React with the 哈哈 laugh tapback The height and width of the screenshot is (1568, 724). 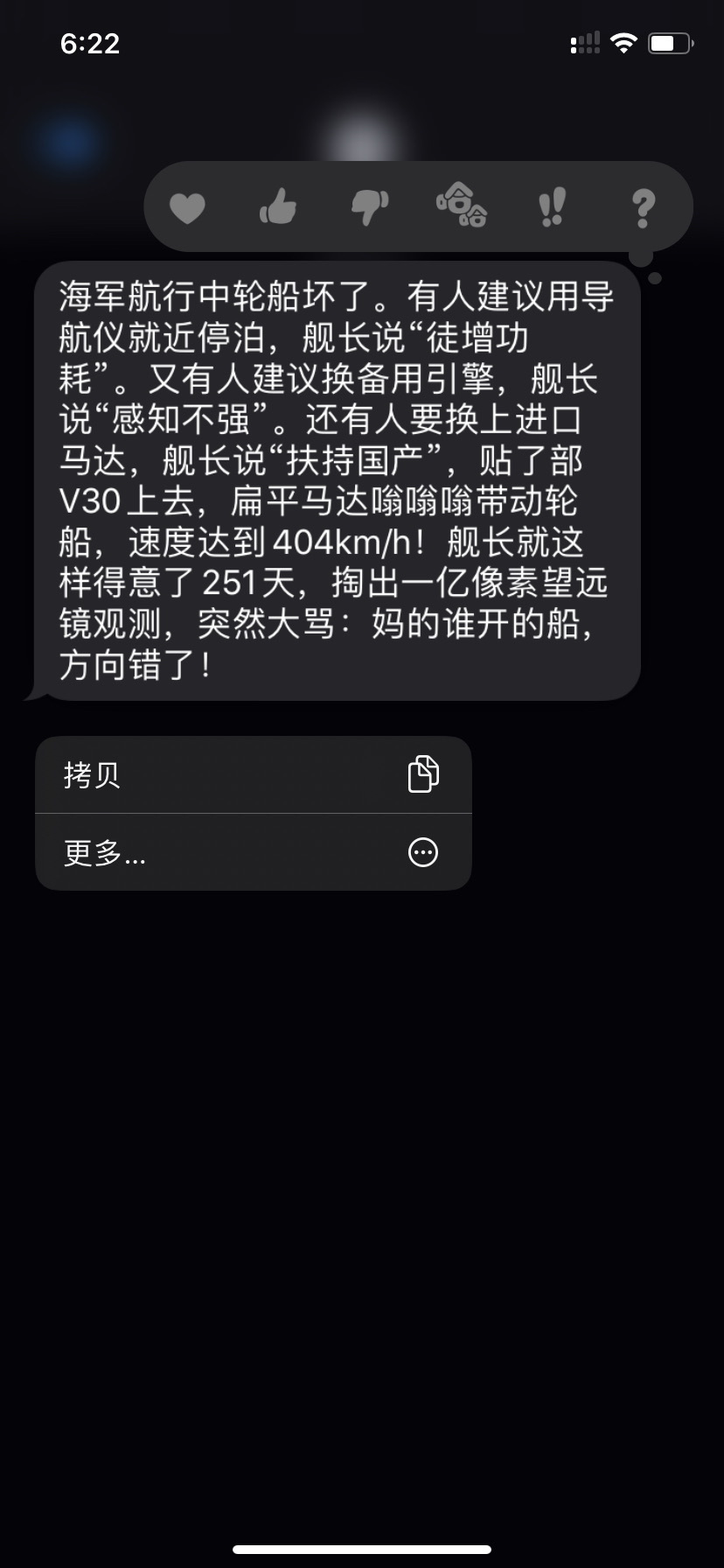[461, 205]
